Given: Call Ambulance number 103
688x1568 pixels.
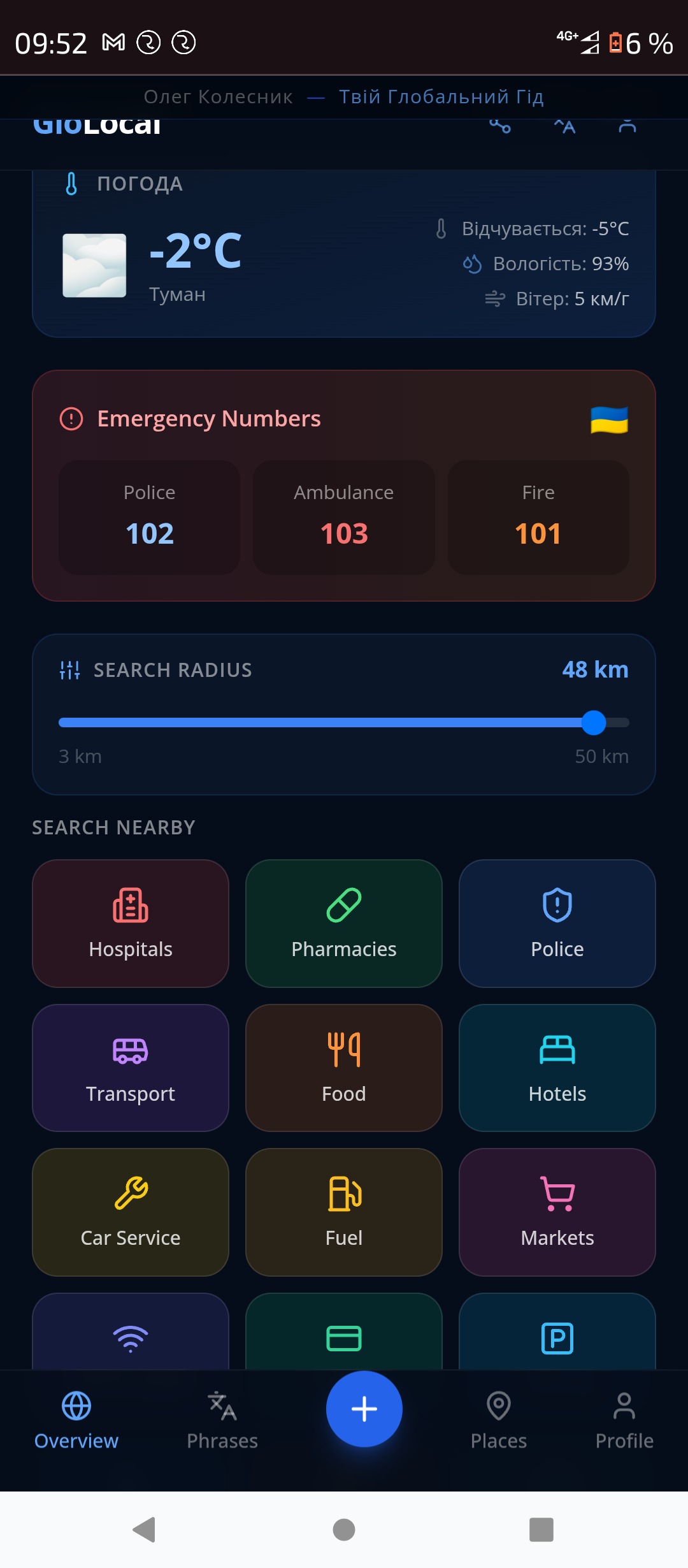Looking at the screenshot, I should tap(343, 516).
